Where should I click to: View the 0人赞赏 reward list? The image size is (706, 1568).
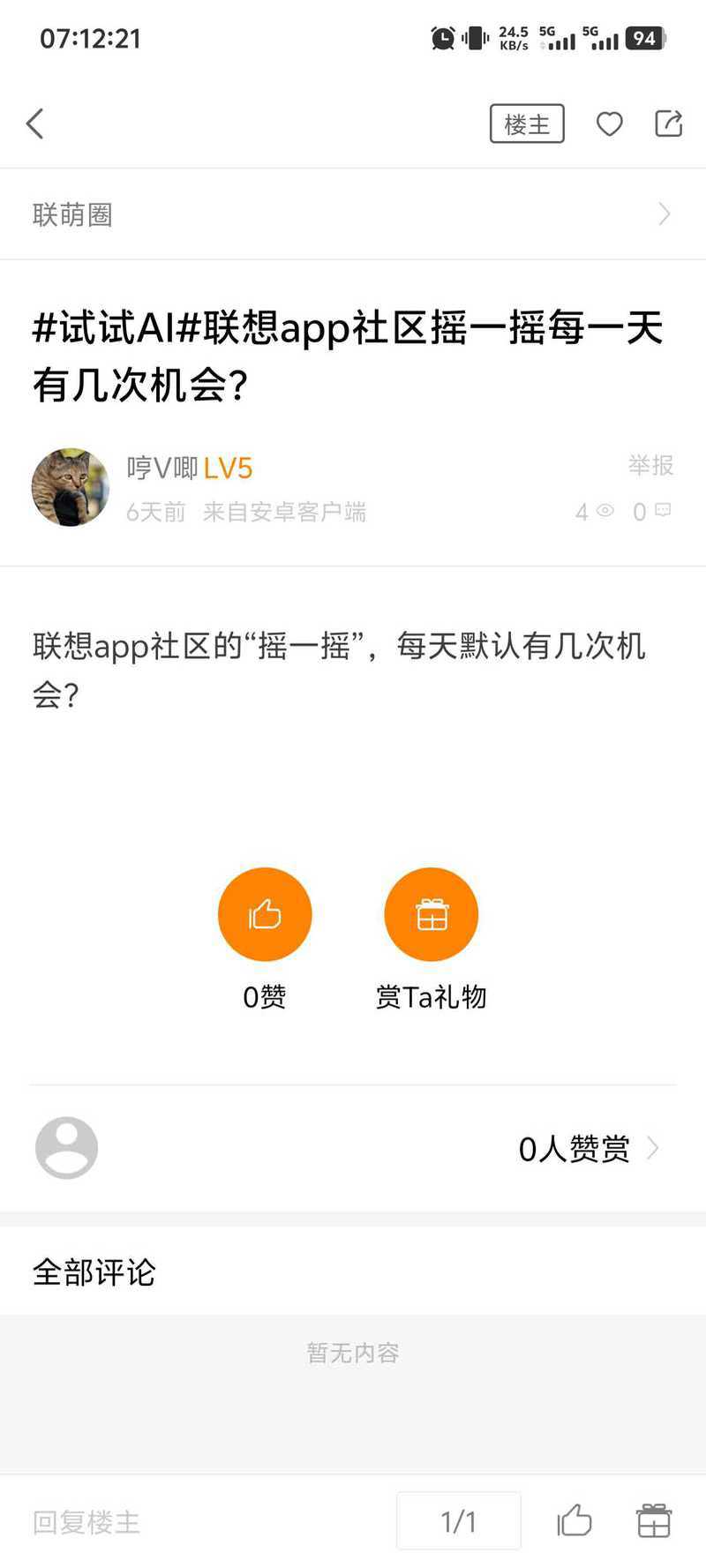pyautogui.click(x=587, y=1148)
